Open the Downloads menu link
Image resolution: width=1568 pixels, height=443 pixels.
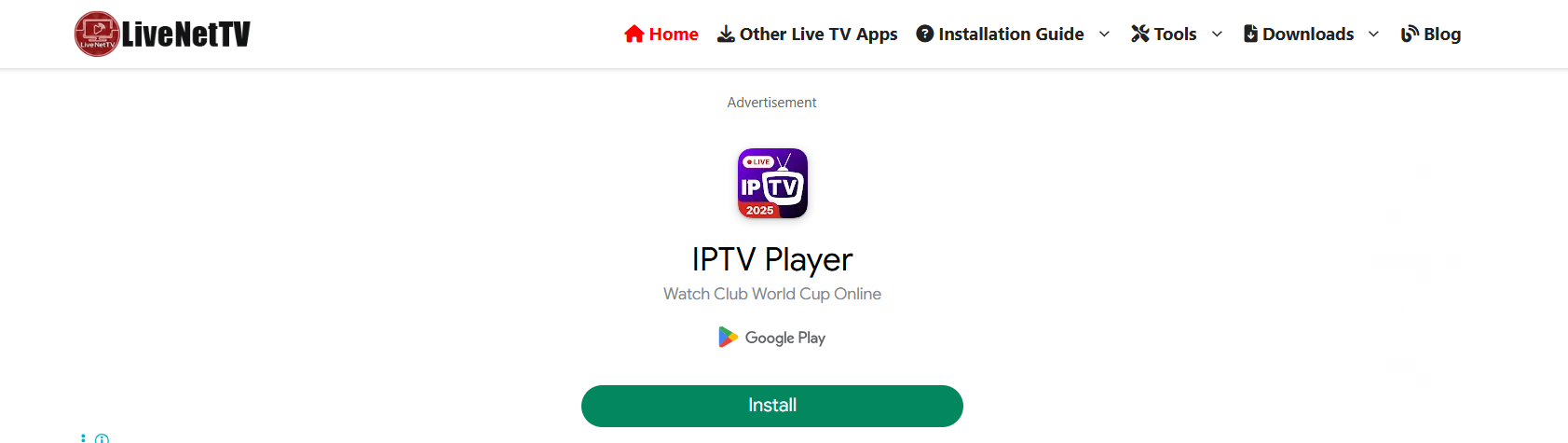(1298, 35)
